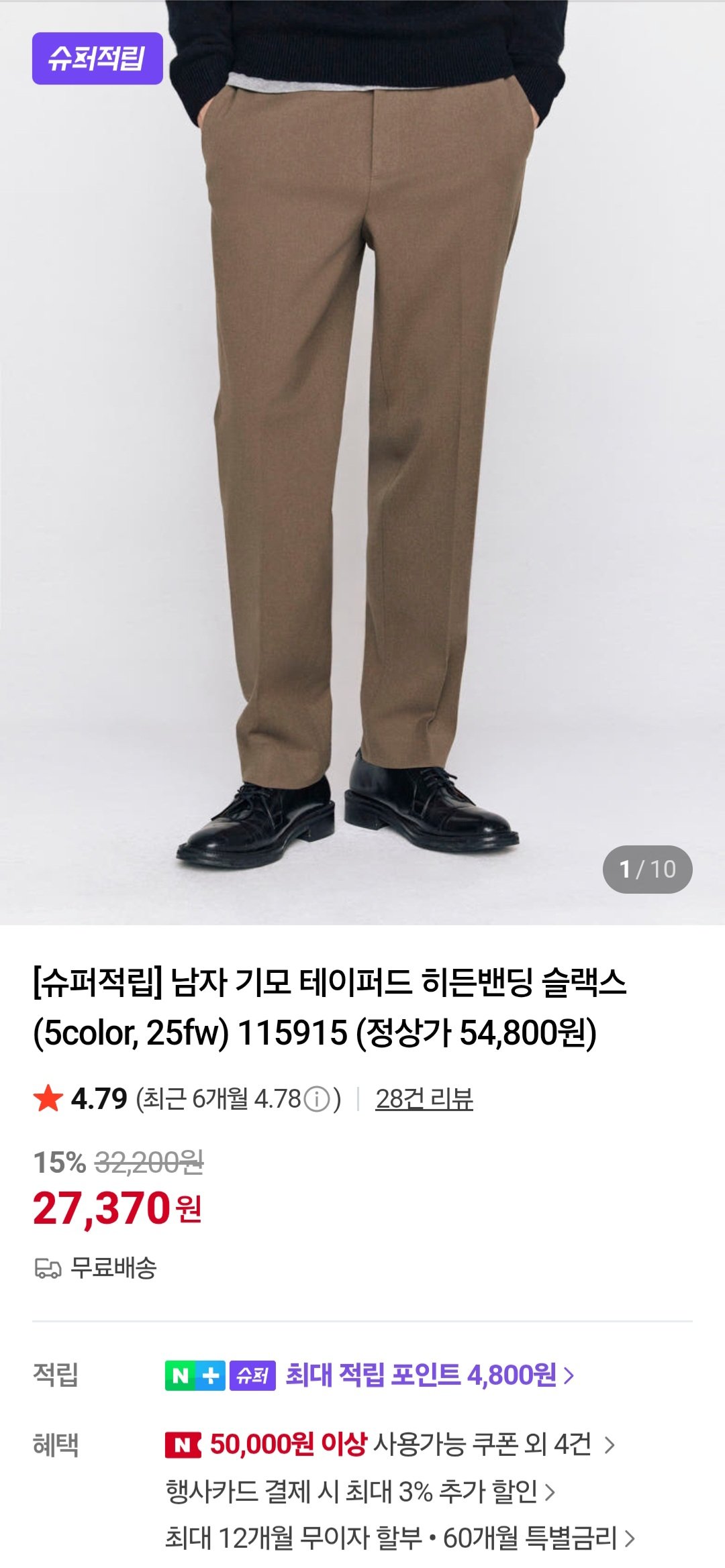
Task: Open the 28건 리뷰 link
Action: tap(424, 1099)
